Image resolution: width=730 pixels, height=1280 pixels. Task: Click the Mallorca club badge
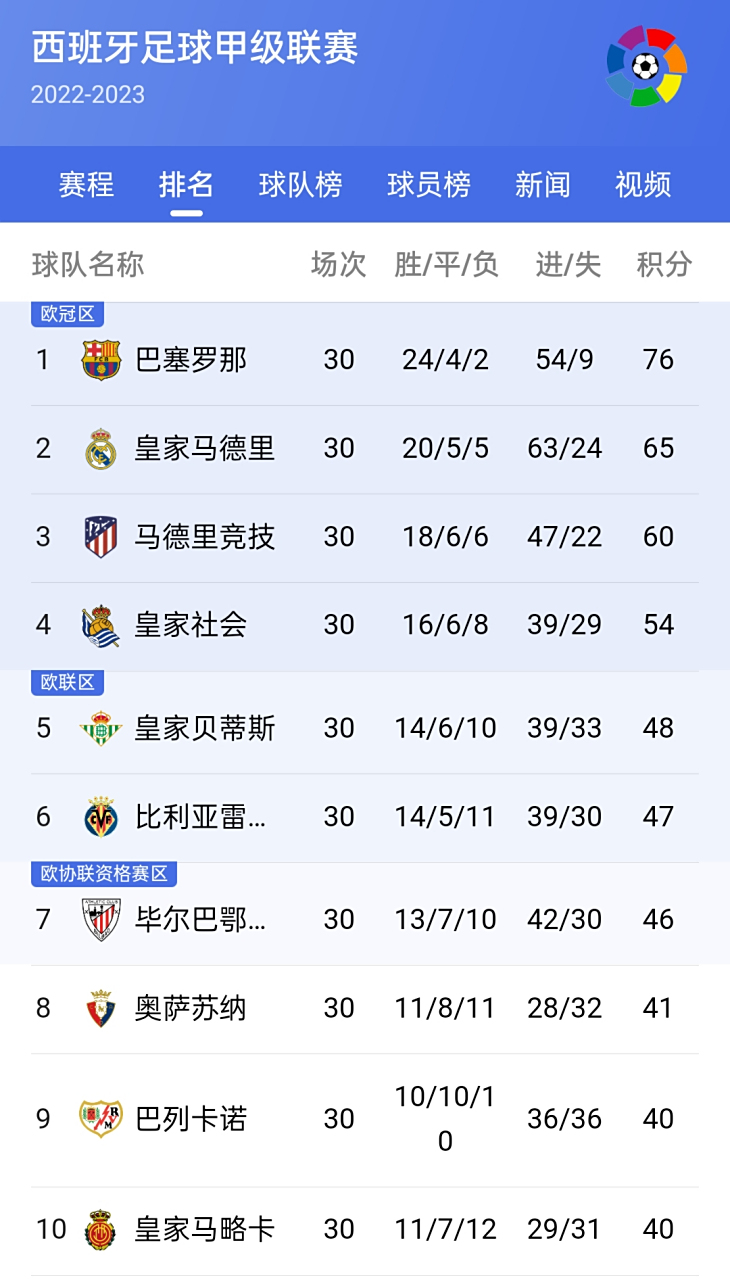pos(99,1228)
